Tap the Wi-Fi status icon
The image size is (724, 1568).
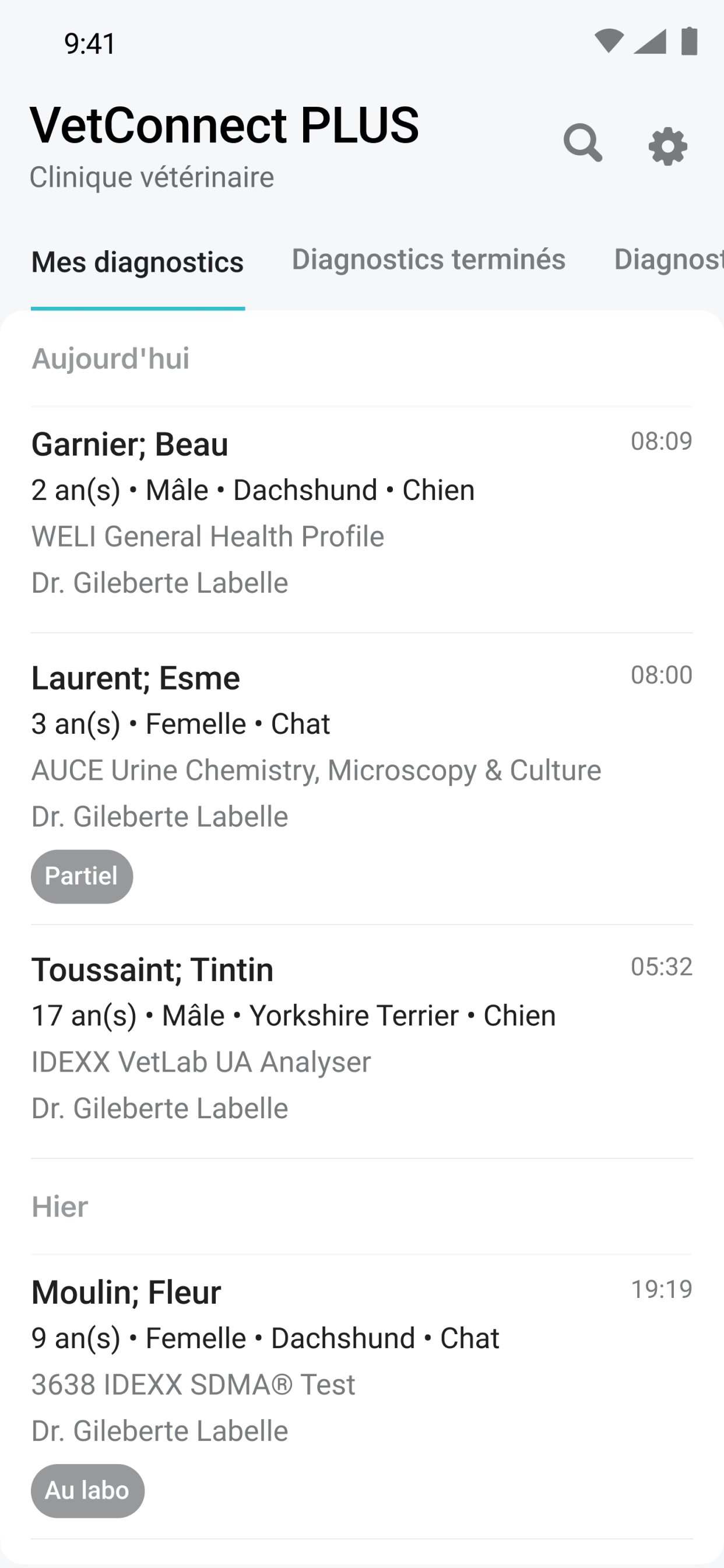coord(609,41)
